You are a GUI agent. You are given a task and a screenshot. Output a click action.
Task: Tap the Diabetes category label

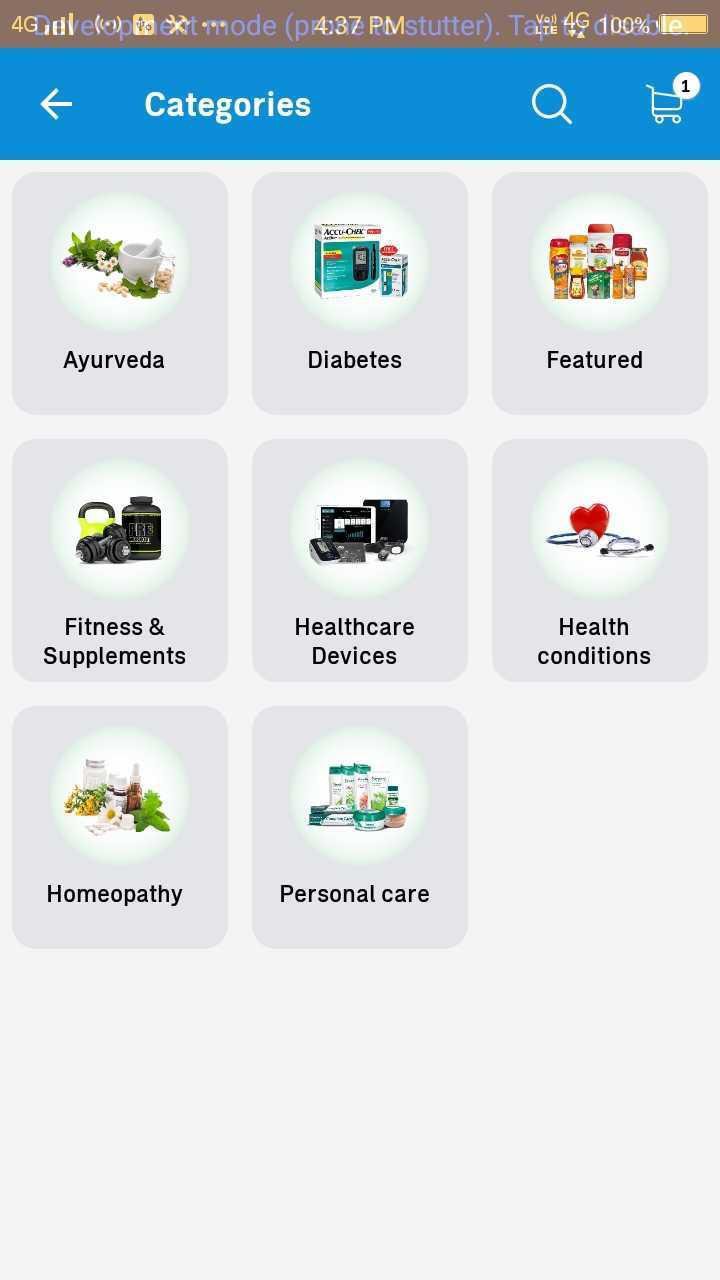pyautogui.click(x=354, y=359)
